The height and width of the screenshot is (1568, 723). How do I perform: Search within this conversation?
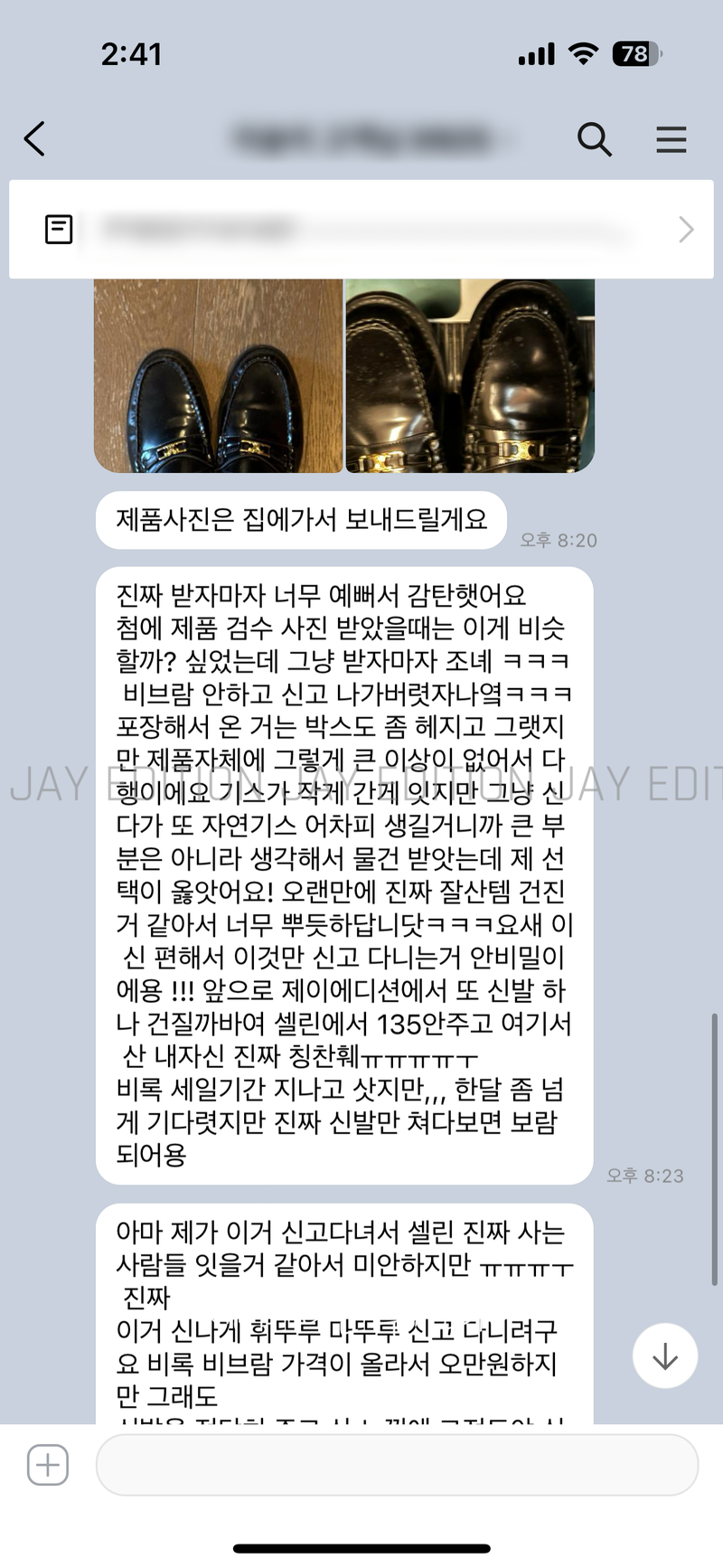(595, 139)
